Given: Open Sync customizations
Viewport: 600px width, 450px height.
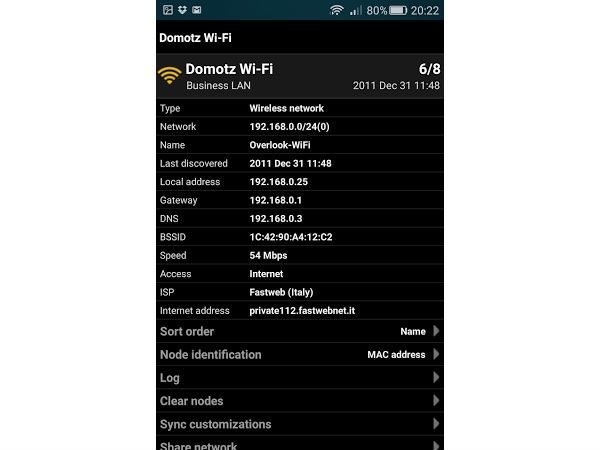Looking at the screenshot, I should (299, 424).
